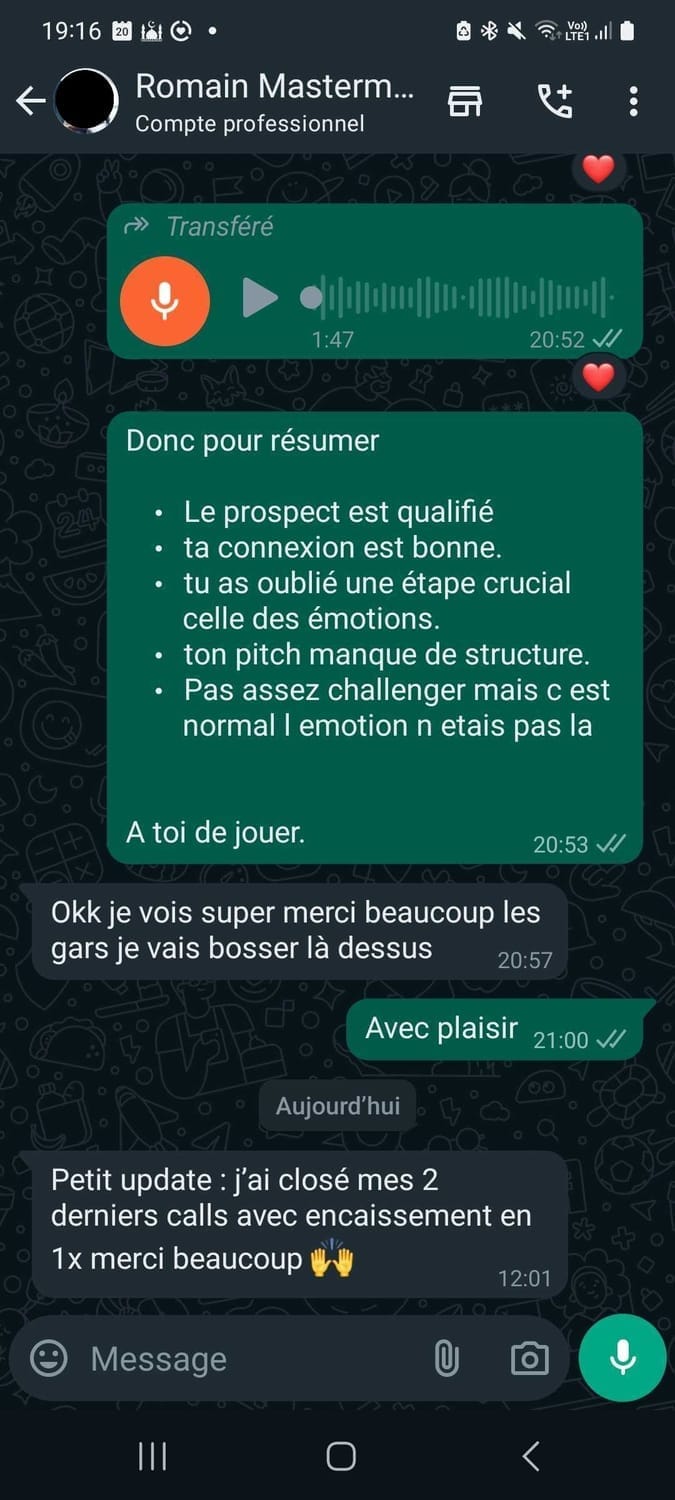Tap the voice message progress waveform
675x1500 pixels.
pyautogui.click(x=460, y=298)
